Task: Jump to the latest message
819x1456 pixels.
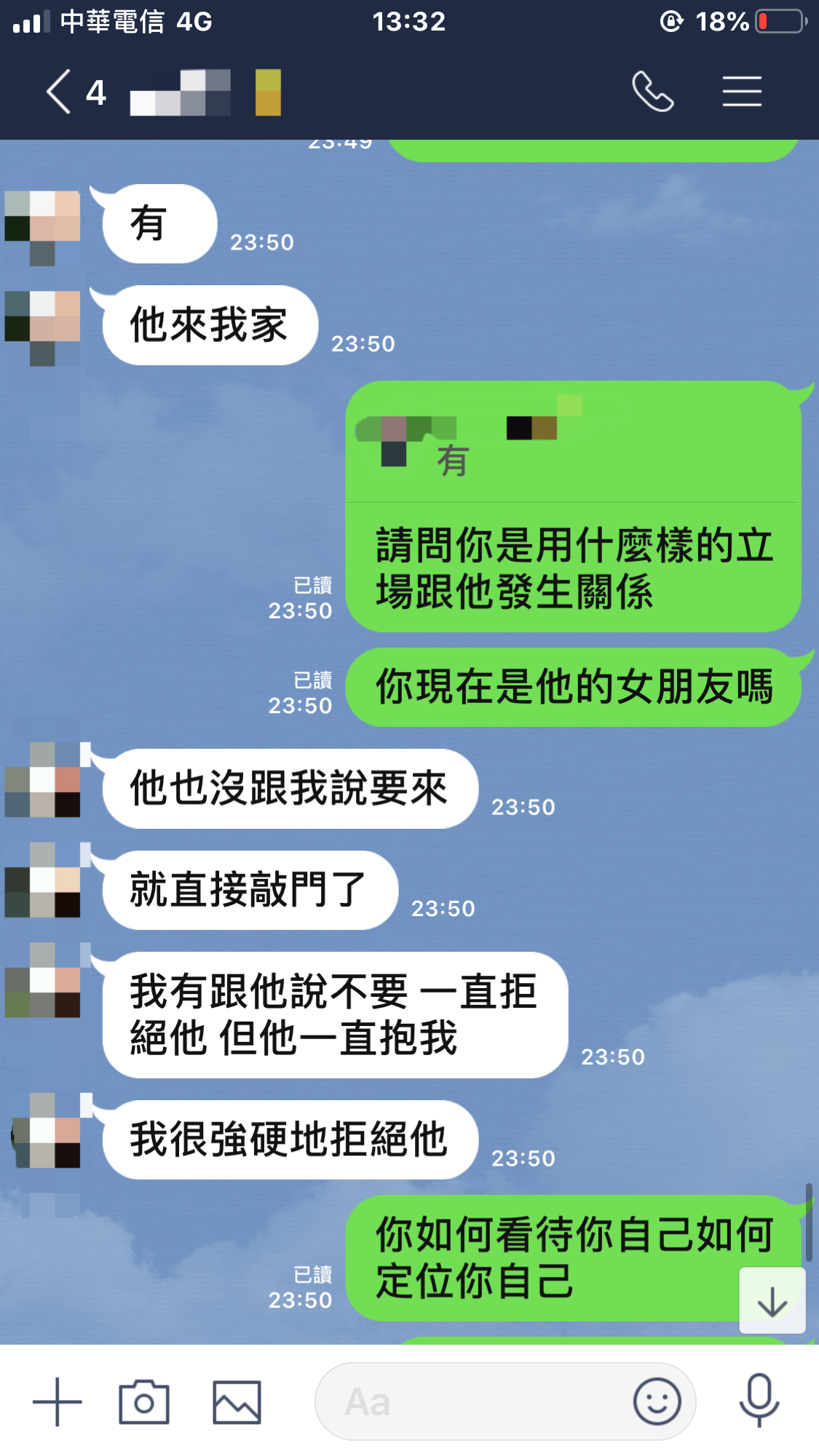Action: (x=772, y=1300)
